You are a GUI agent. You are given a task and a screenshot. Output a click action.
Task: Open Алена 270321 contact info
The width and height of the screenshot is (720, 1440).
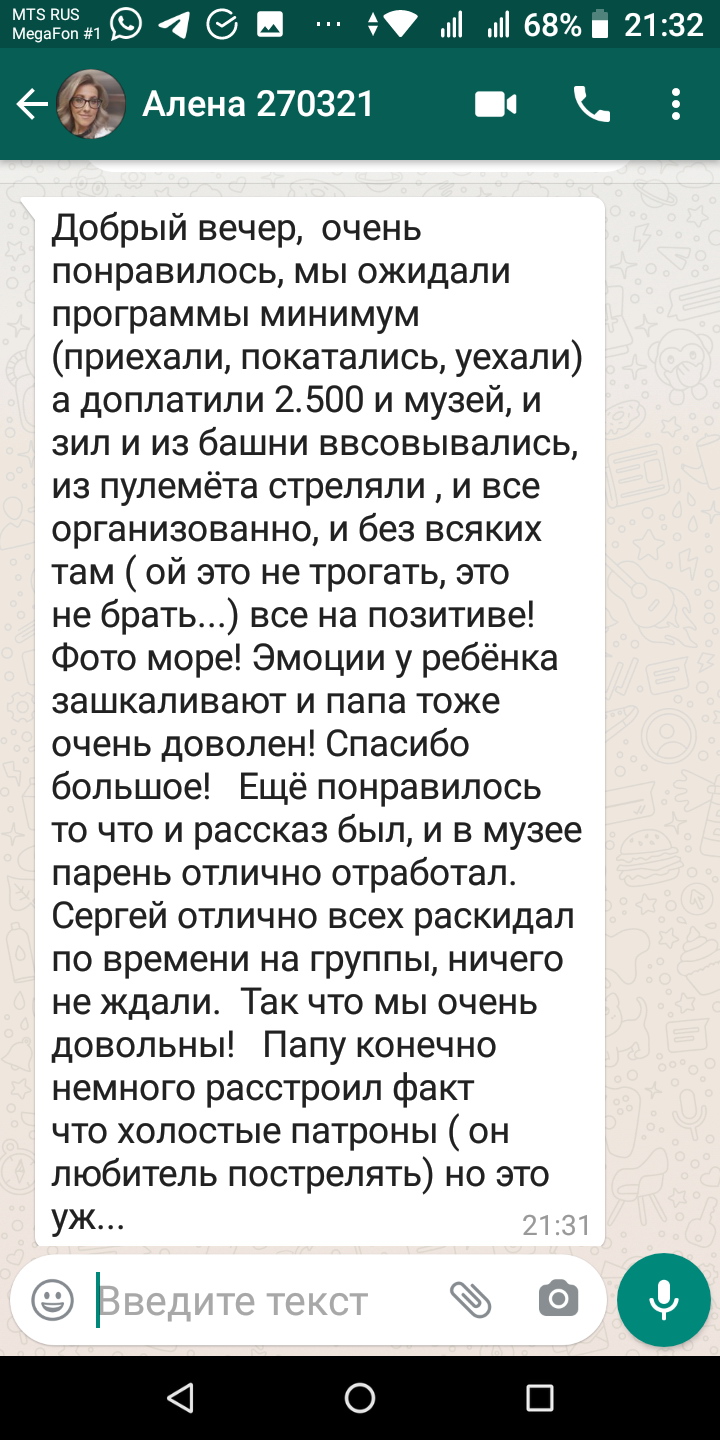click(x=258, y=104)
